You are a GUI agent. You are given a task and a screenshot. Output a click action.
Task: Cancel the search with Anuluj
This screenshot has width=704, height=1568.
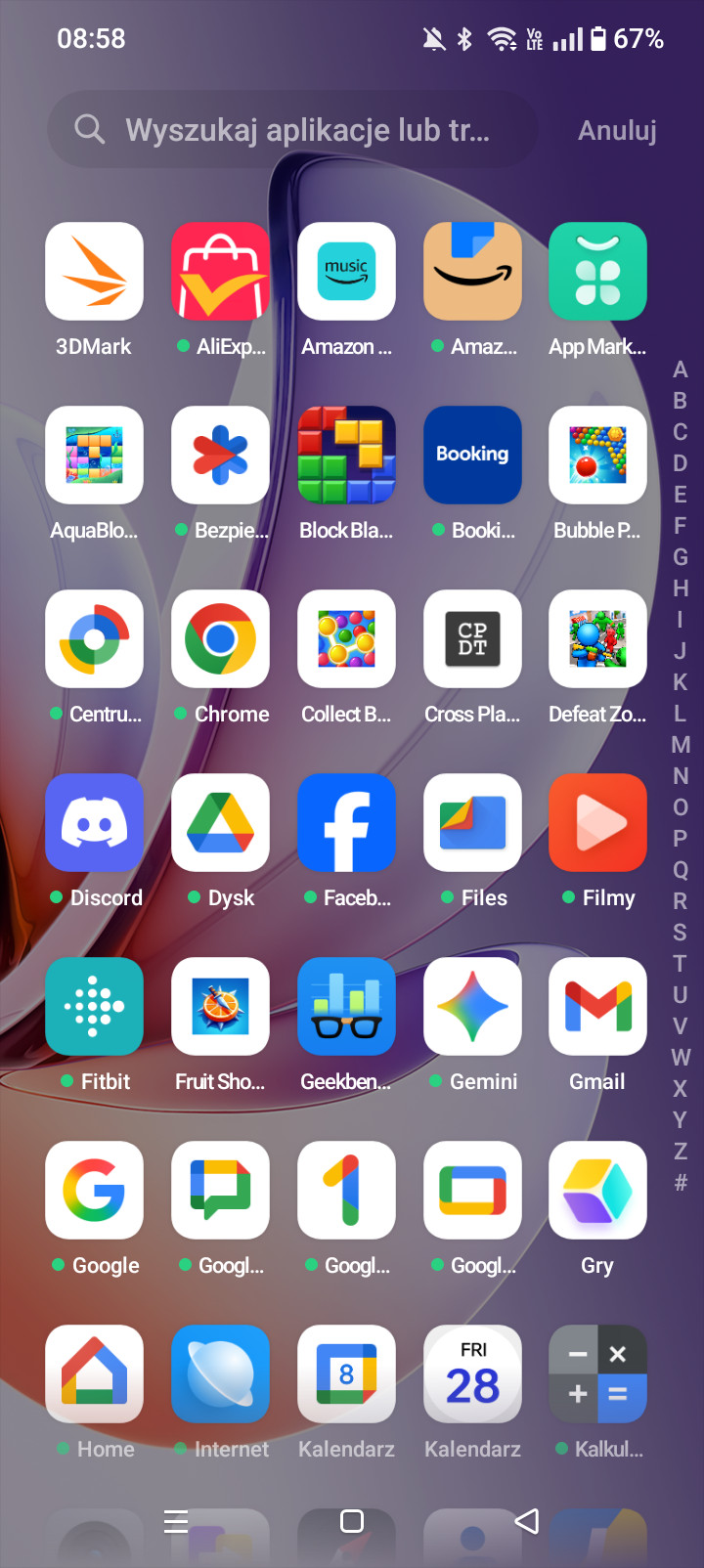[617, 130]
